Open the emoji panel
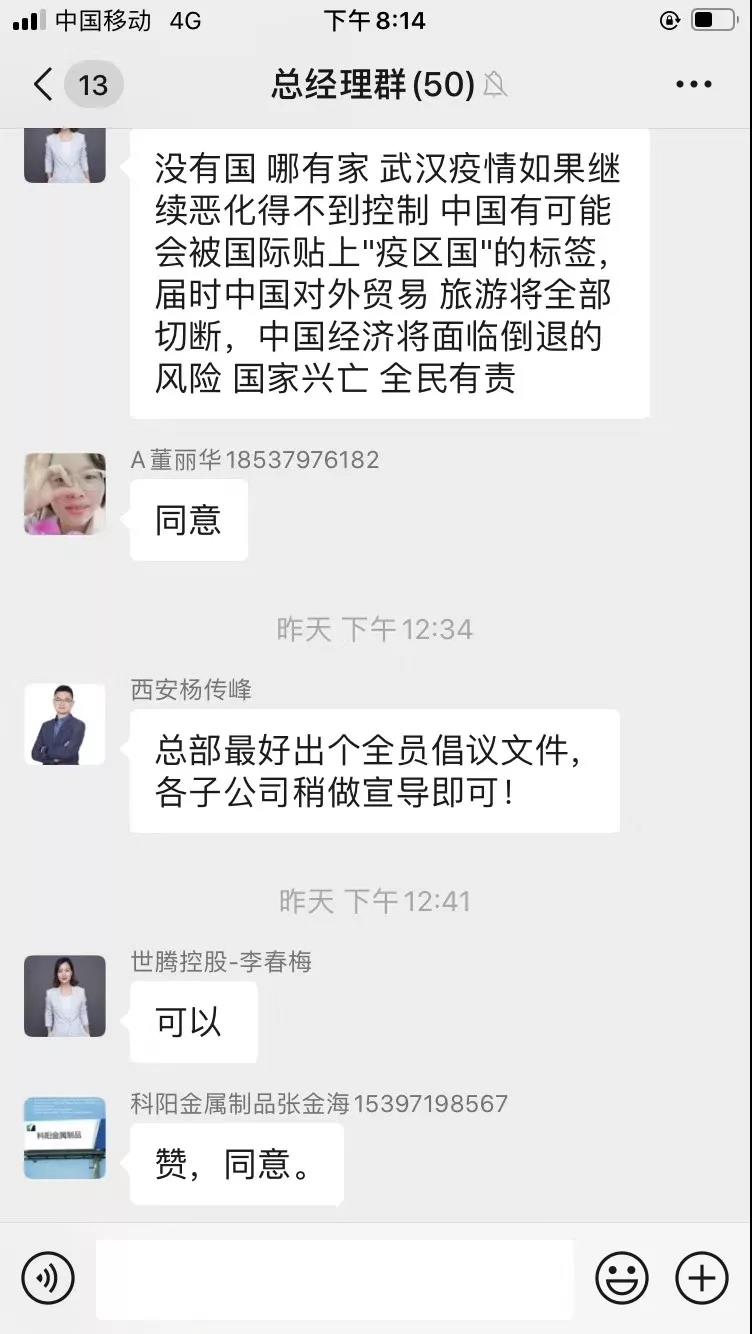 pos(622,1278)
